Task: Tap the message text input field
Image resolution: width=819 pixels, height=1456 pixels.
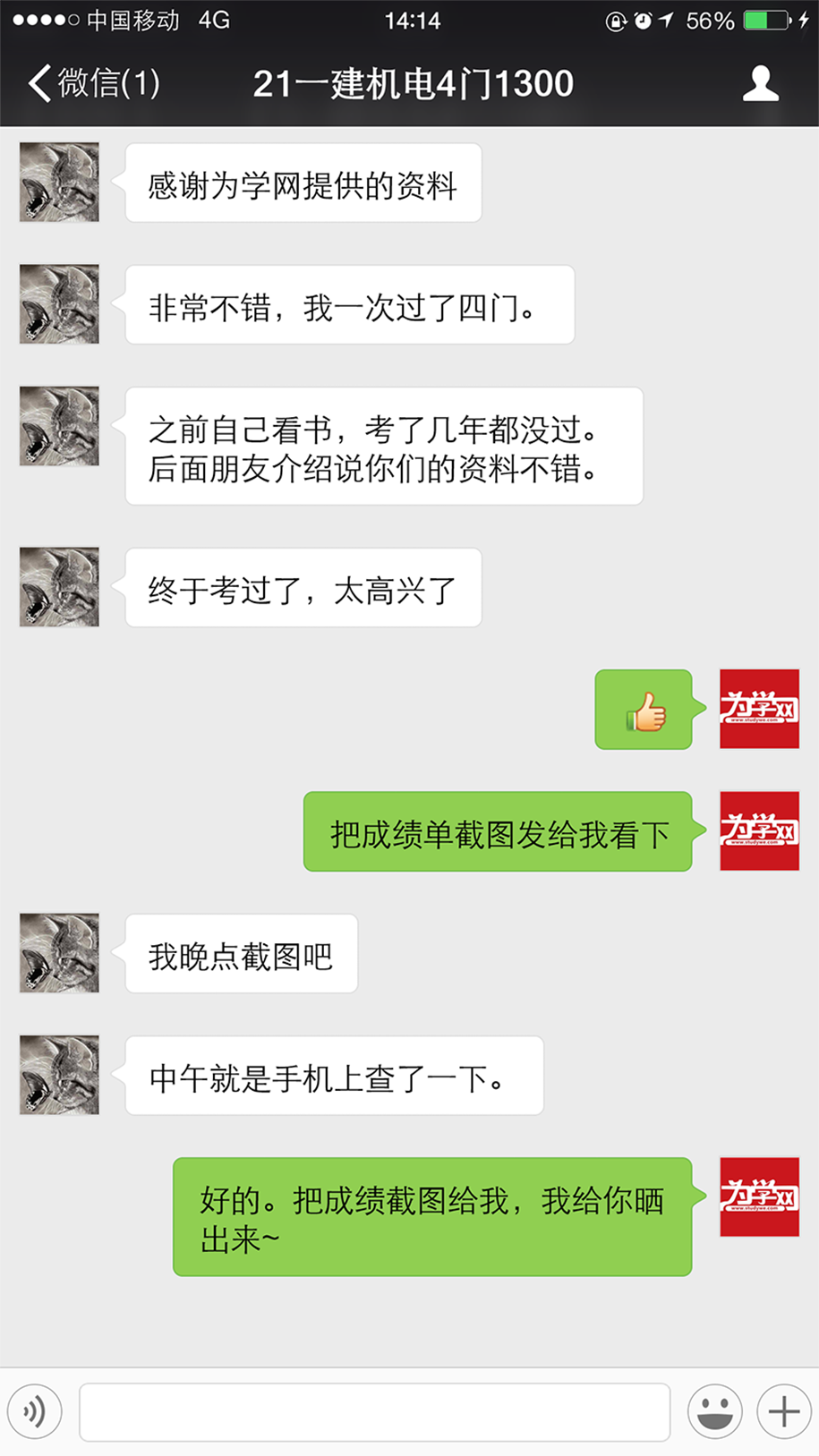Action: click(374, 1412)
